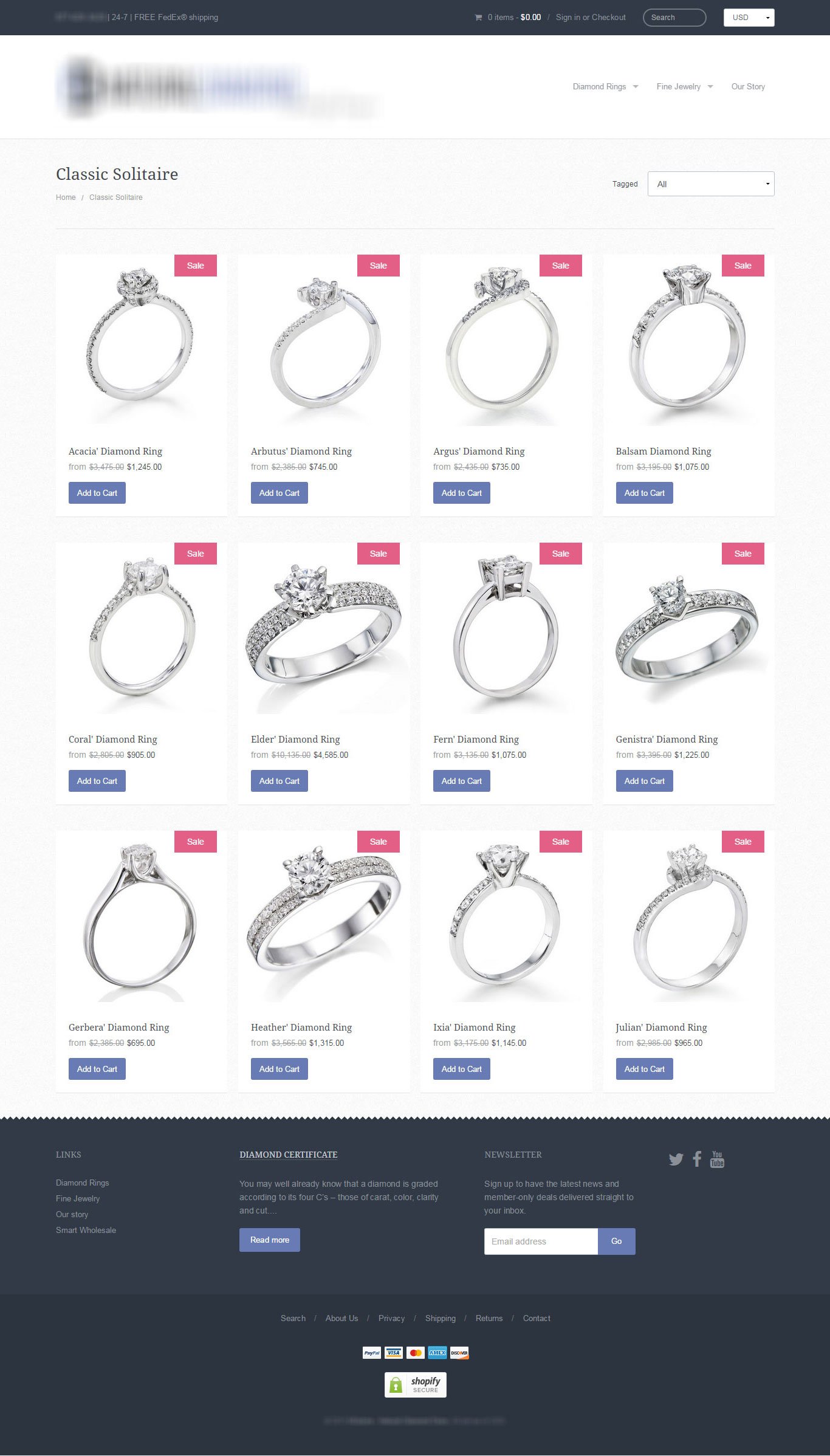This screenshot has height=1456, width=830.
Task: Expand the Diamond Rings menu
Action: point(605,87)
